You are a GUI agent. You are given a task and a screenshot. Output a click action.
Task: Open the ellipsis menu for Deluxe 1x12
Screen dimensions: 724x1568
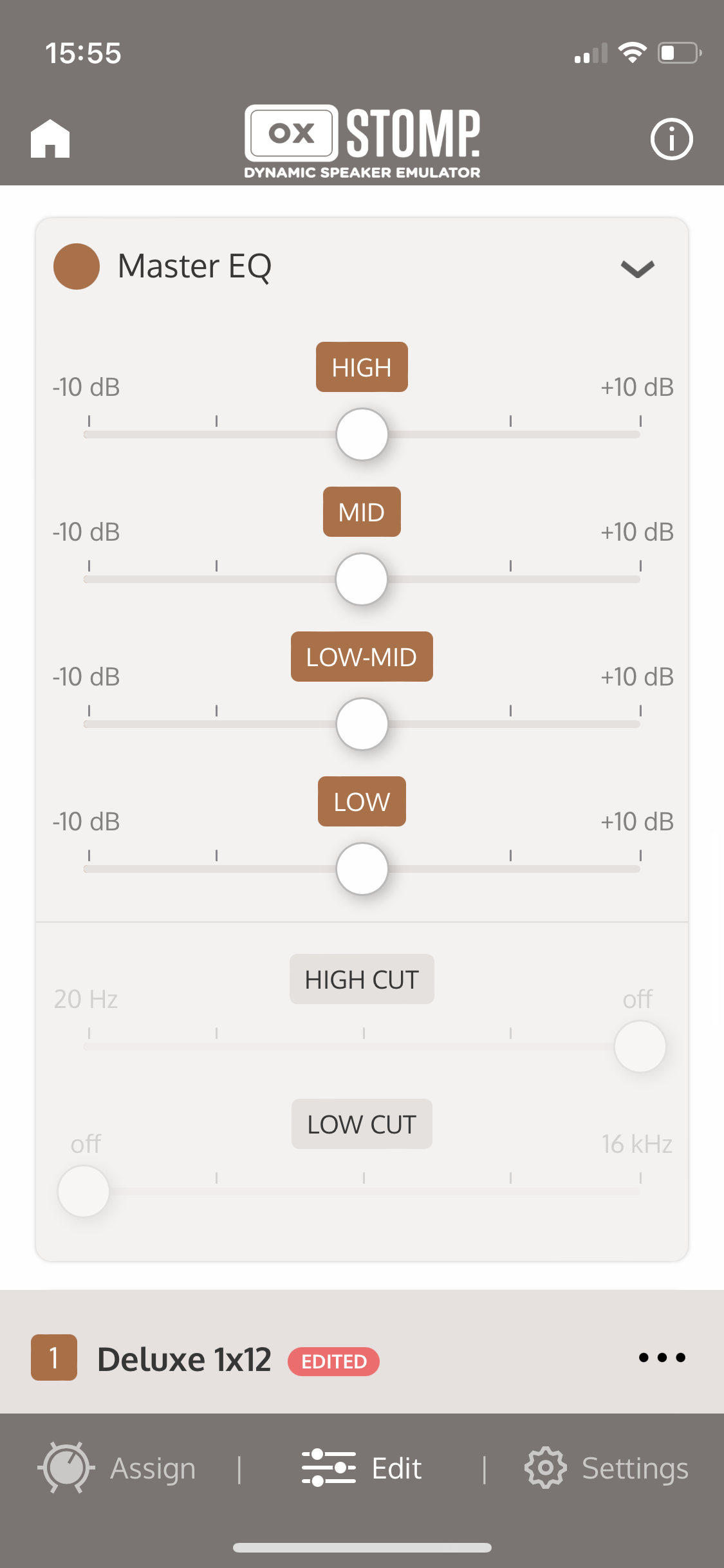click(x=662, y=1358)
